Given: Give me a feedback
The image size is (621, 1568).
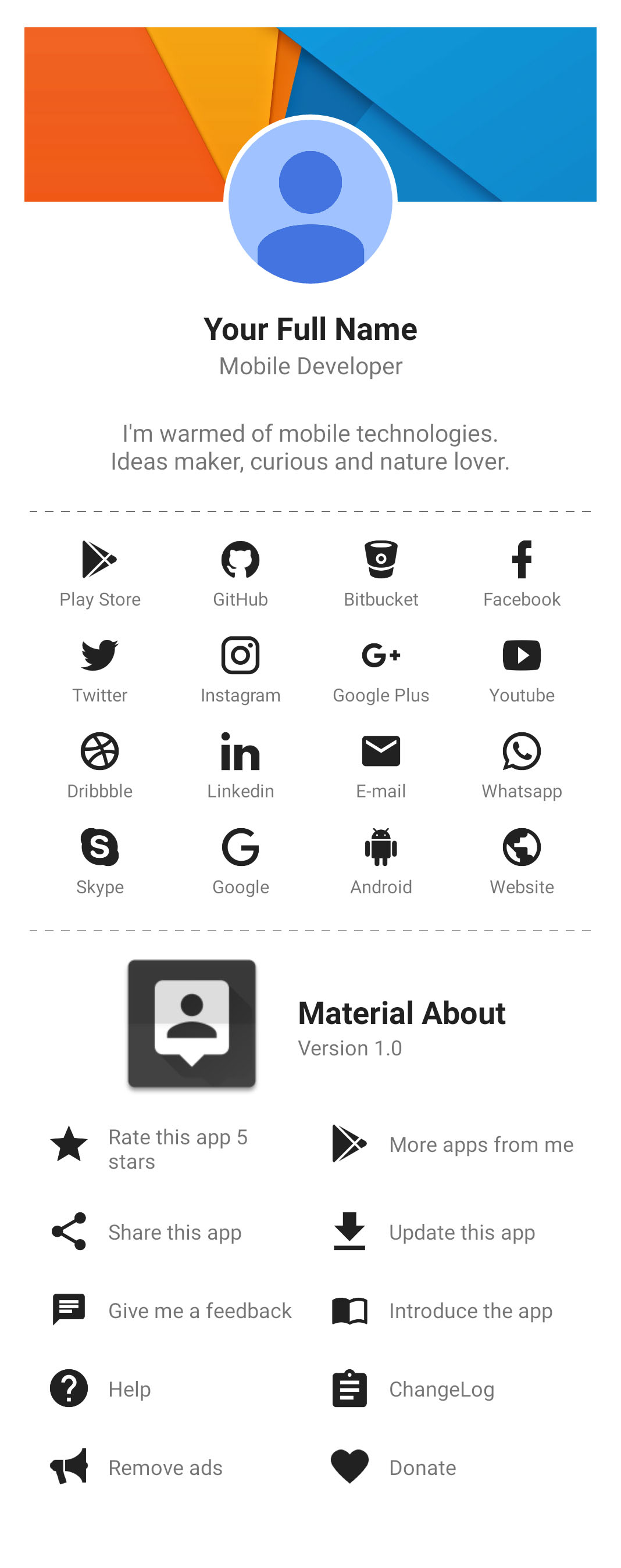Looking at the screenshot, I should tap(171, 1310).
